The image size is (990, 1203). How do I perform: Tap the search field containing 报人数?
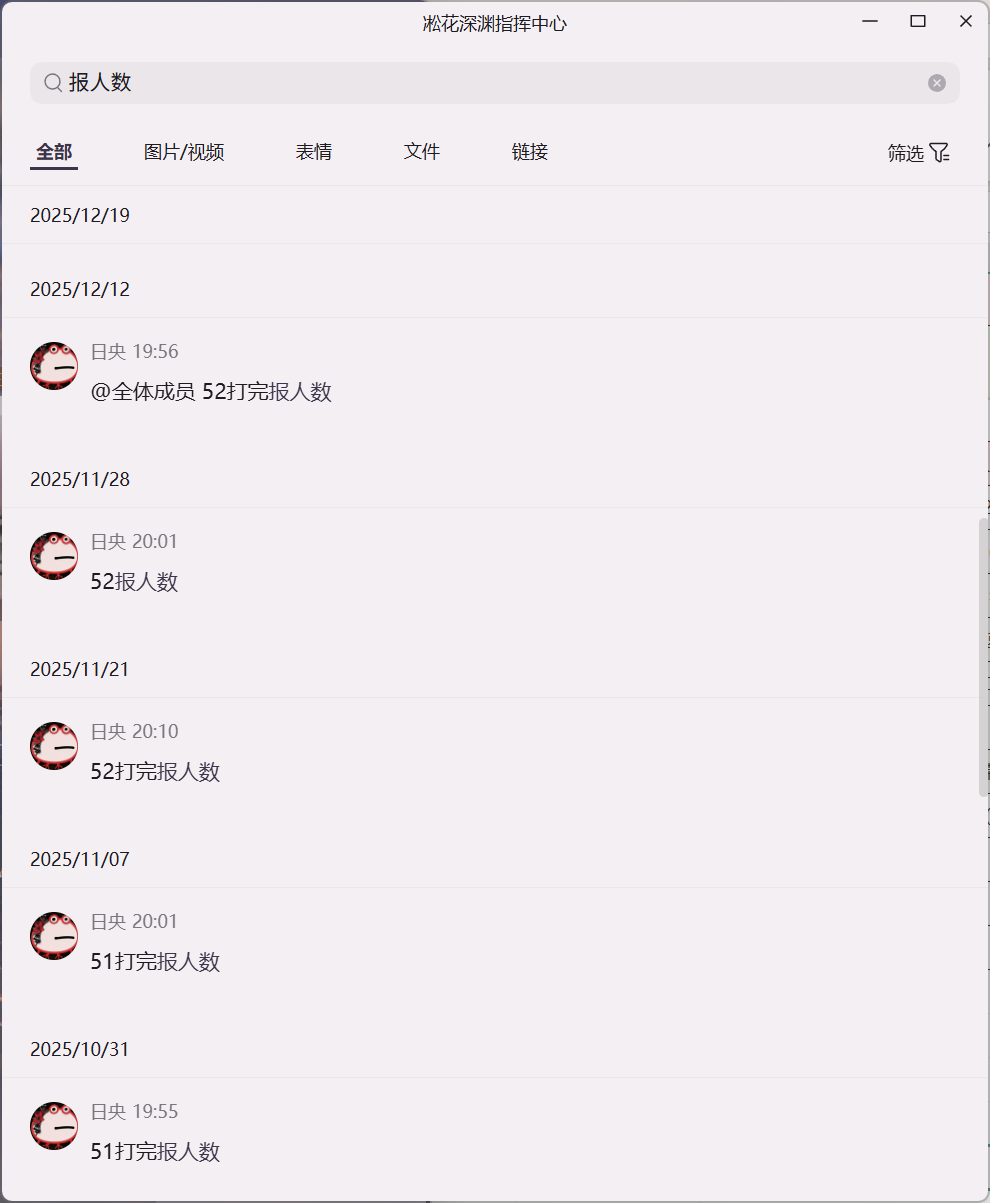pyautogui.click(x=480, y=83)
